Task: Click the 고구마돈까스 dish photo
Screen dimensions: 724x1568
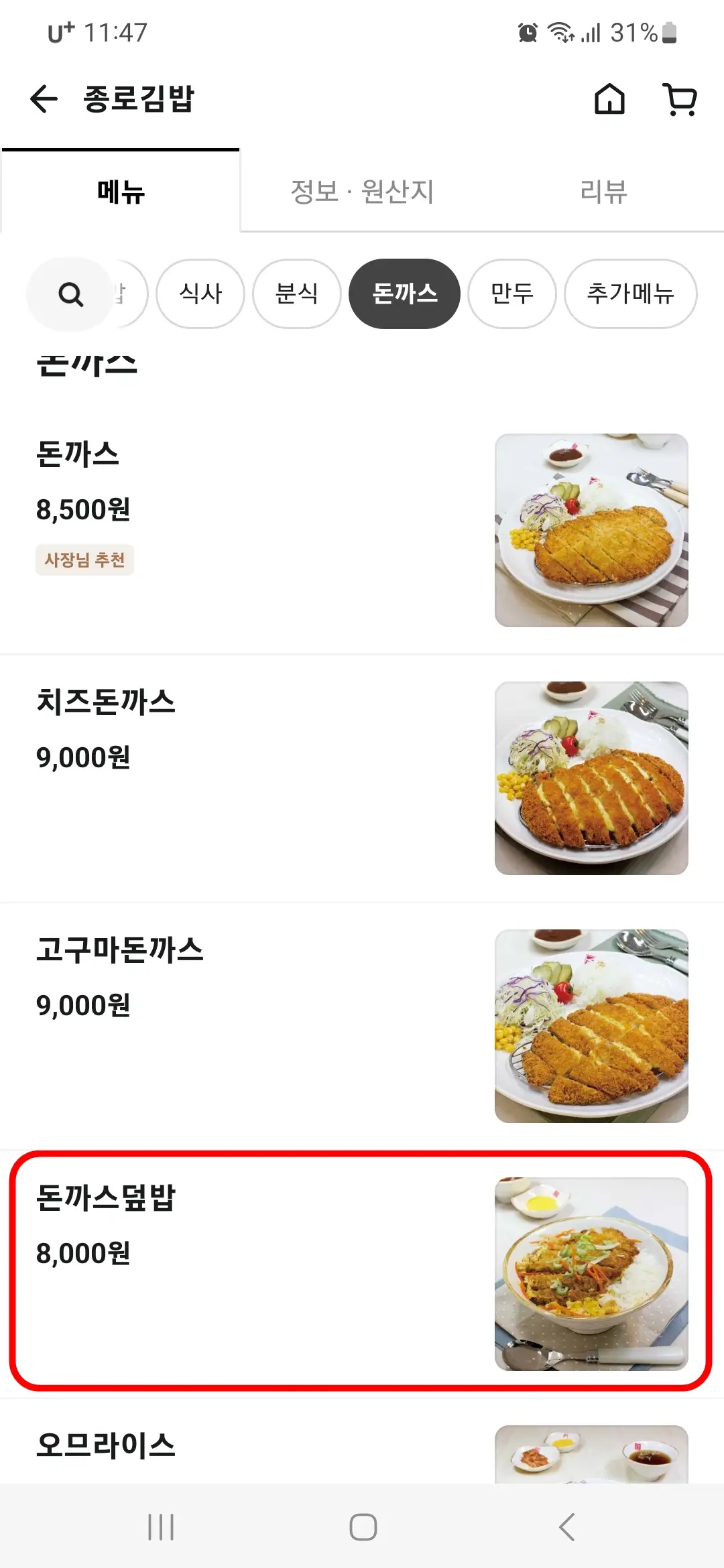Action: click(x=591, y=1025)
